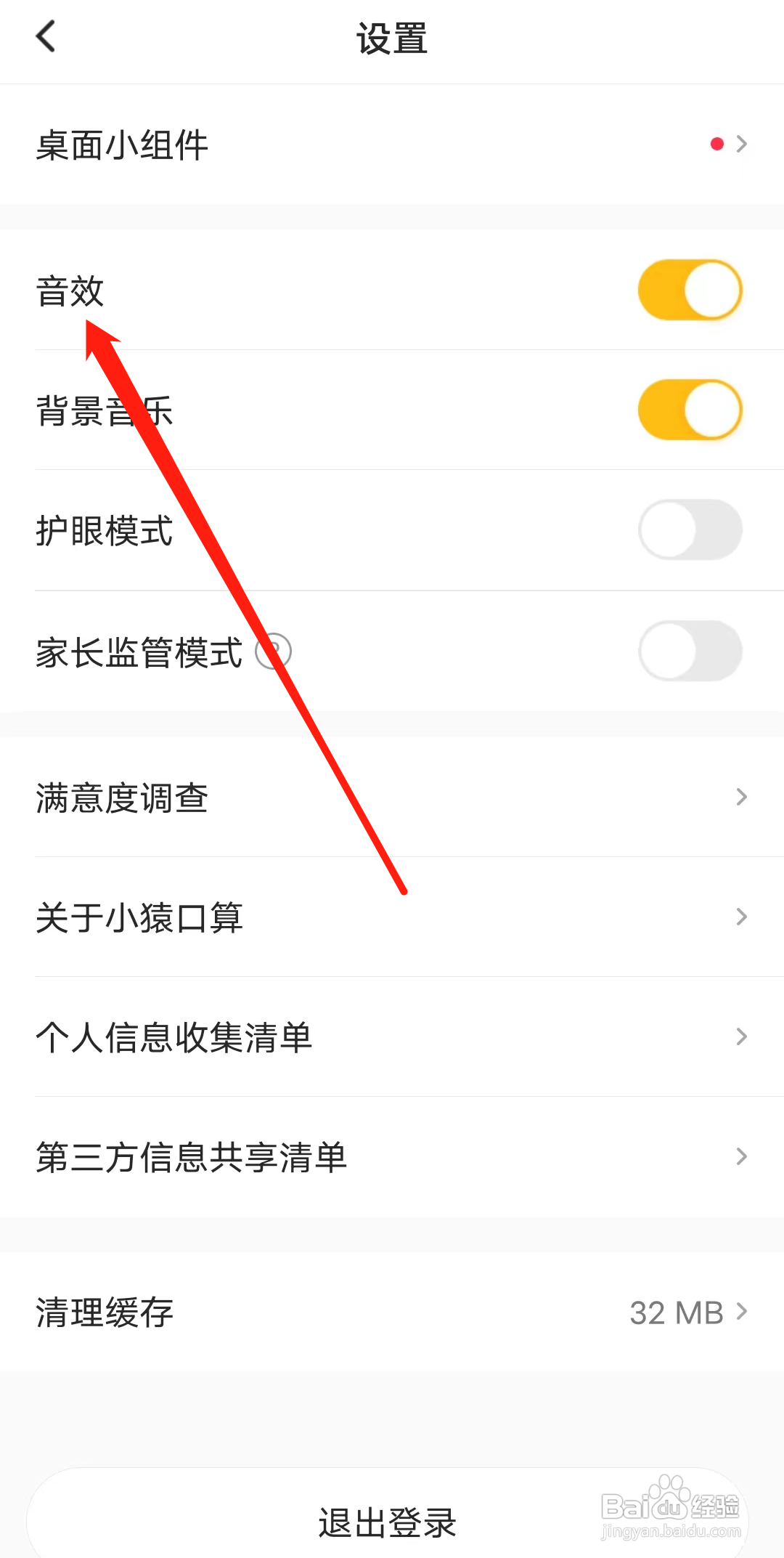This screenshot has height=1558, width=784.
Task: Open 桌面小组件 desktop widget settings
Action: coord(392,143)
